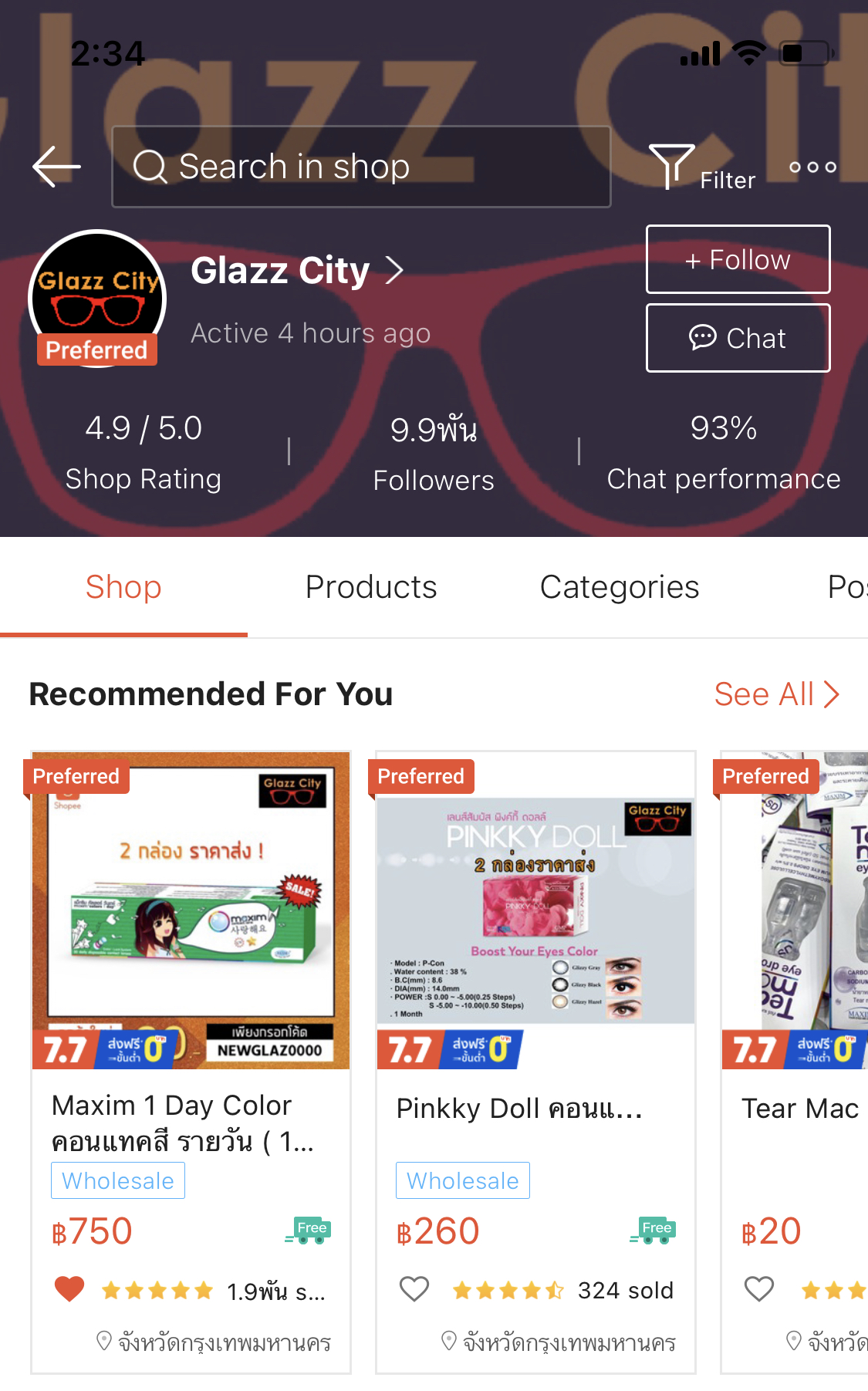Screen dimensions: 868x1391
Task: Follow the Glazz City shop
Action: point(738,259)
